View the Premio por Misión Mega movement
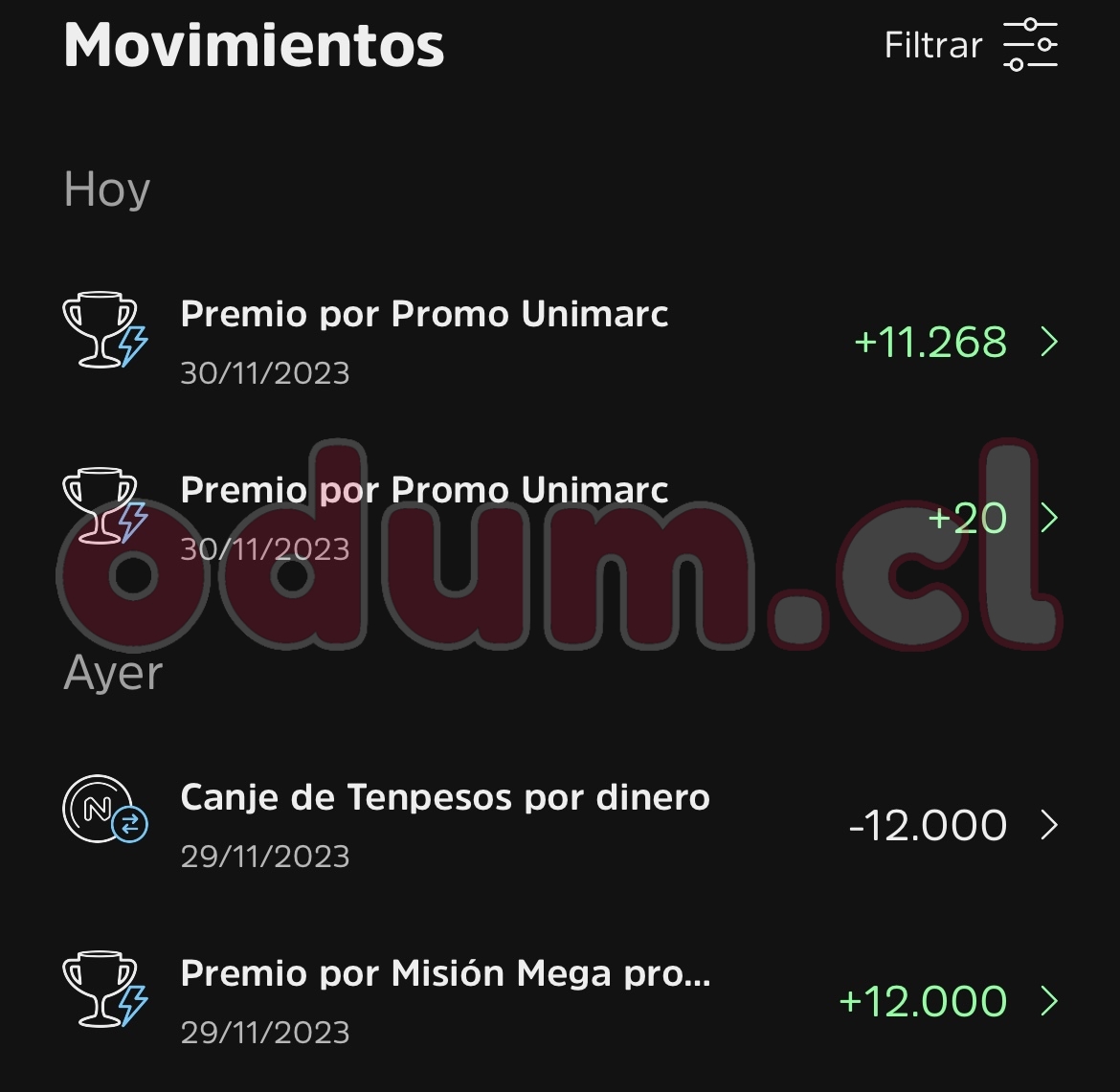 (x=560, y=1000)
